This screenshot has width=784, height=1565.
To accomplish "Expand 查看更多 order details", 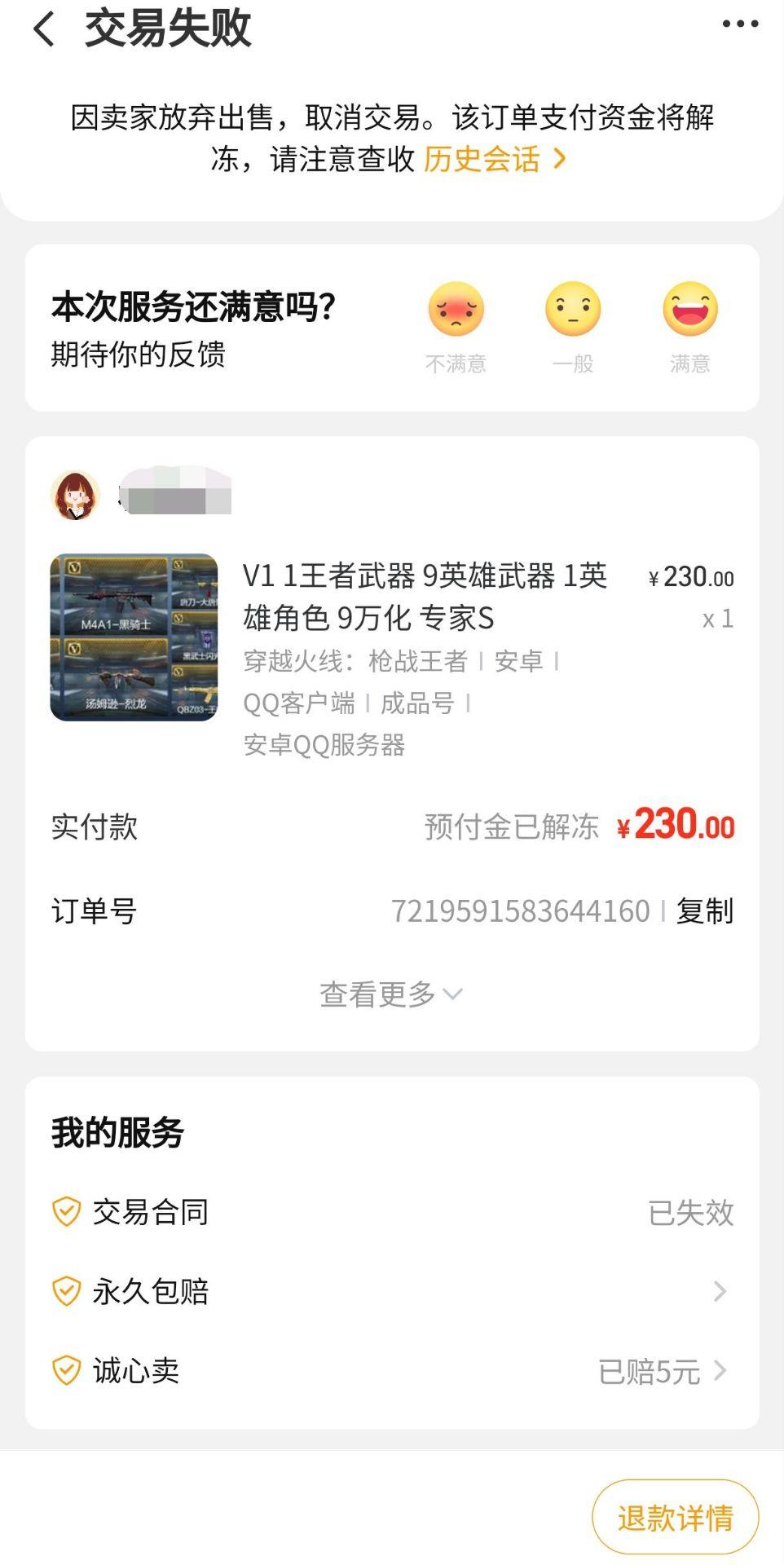I will [x=391, y=994].
